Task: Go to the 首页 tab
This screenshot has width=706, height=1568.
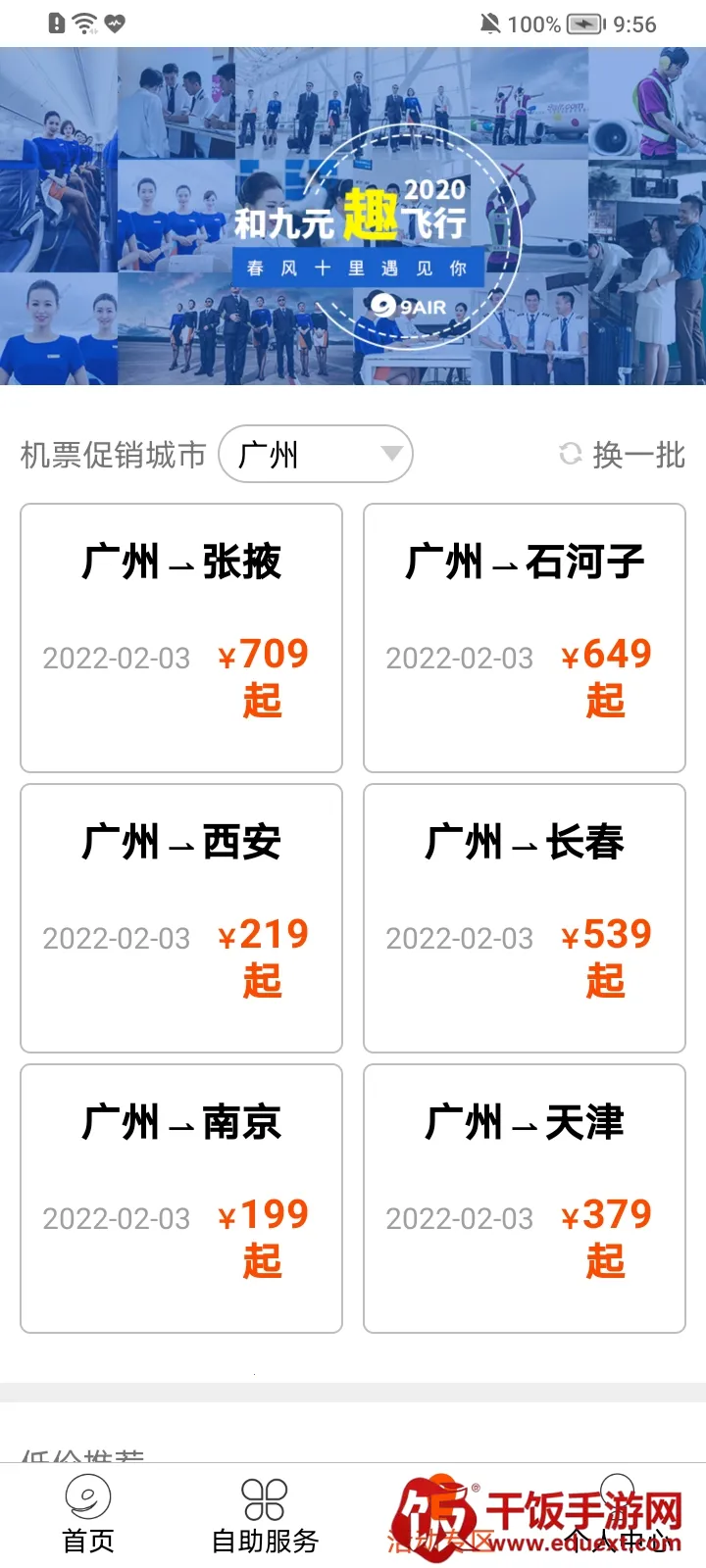Action: 88,1516
